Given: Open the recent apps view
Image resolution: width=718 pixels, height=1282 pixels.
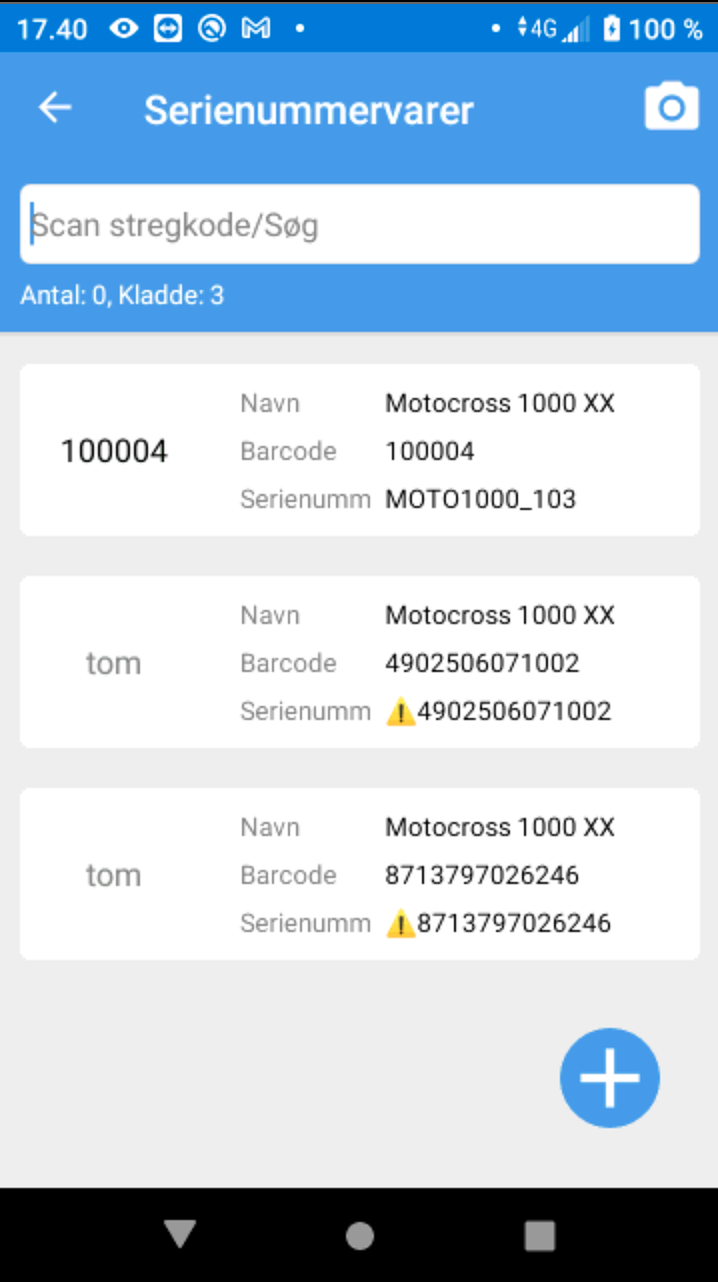Looking at the screenshot, I should coord(540,1236).
